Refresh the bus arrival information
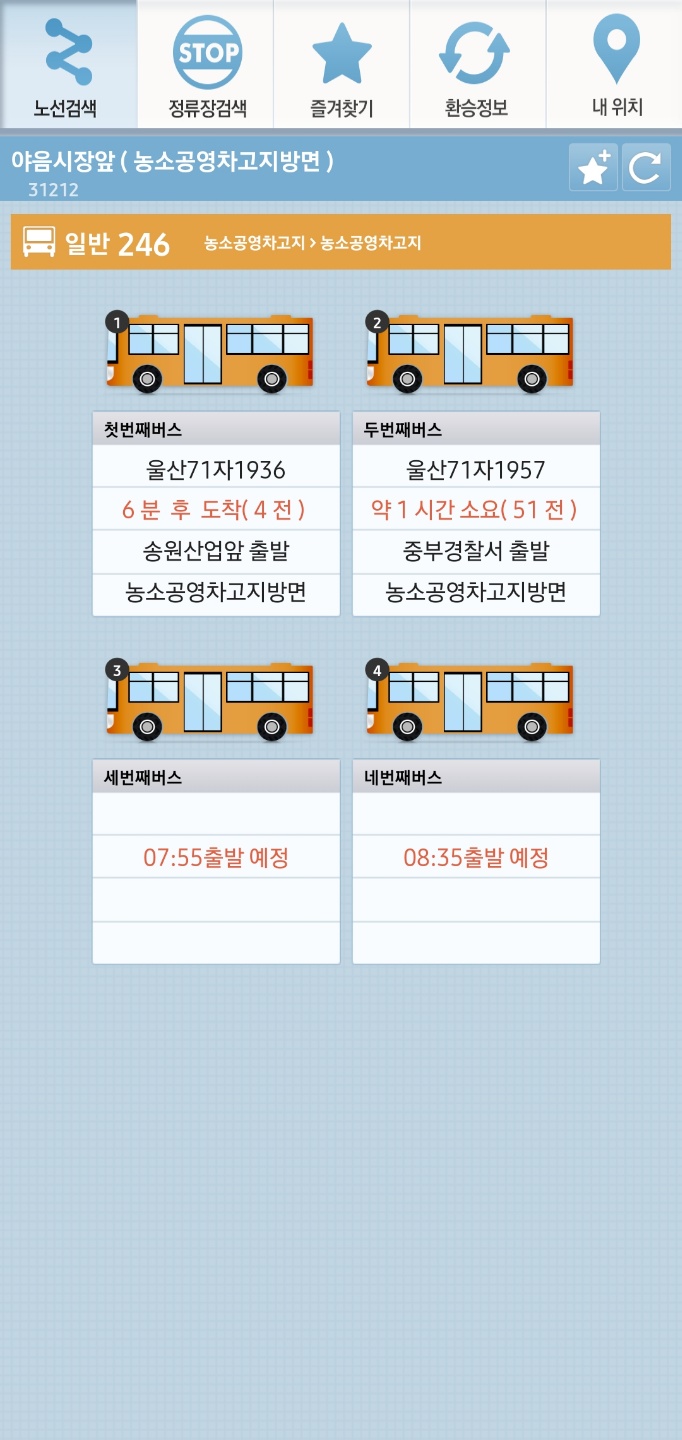Screen dimensions: 682x1440 click(x=646, y=167)
